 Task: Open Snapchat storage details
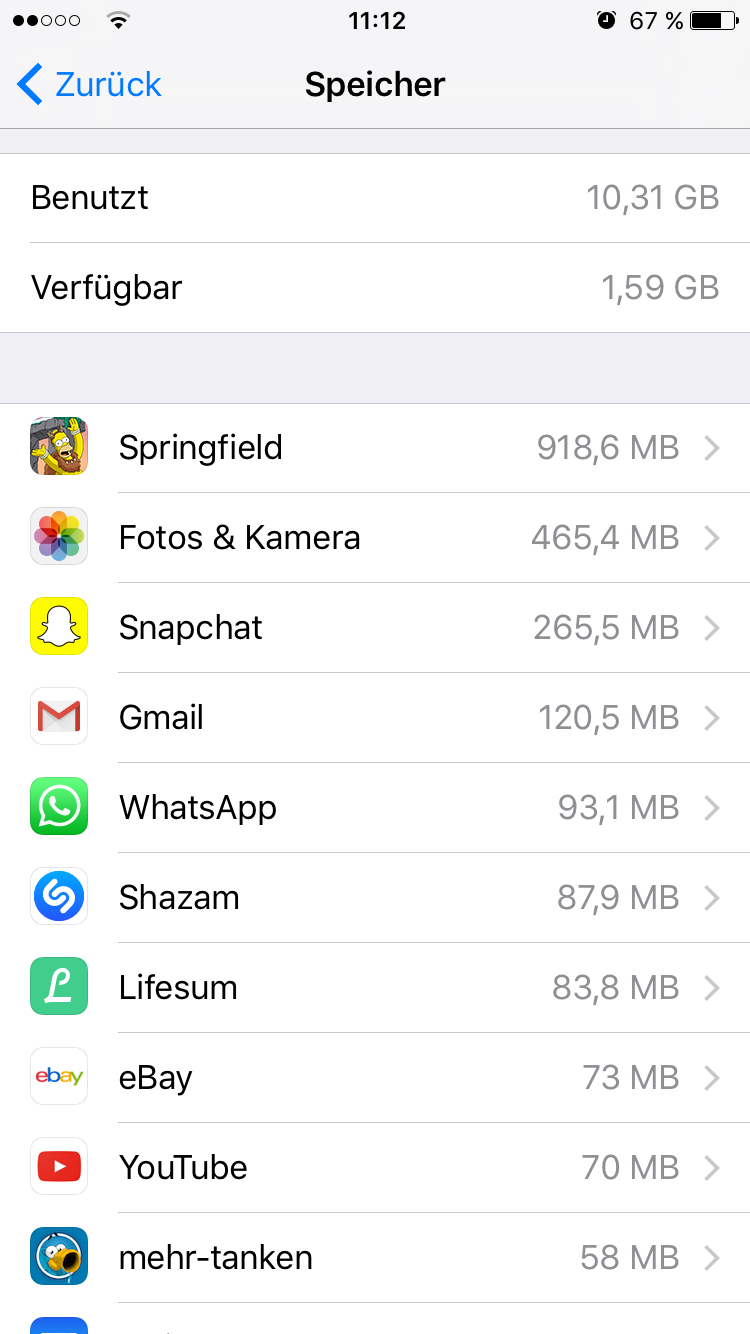pyautogui.click(x=375, y=628)
